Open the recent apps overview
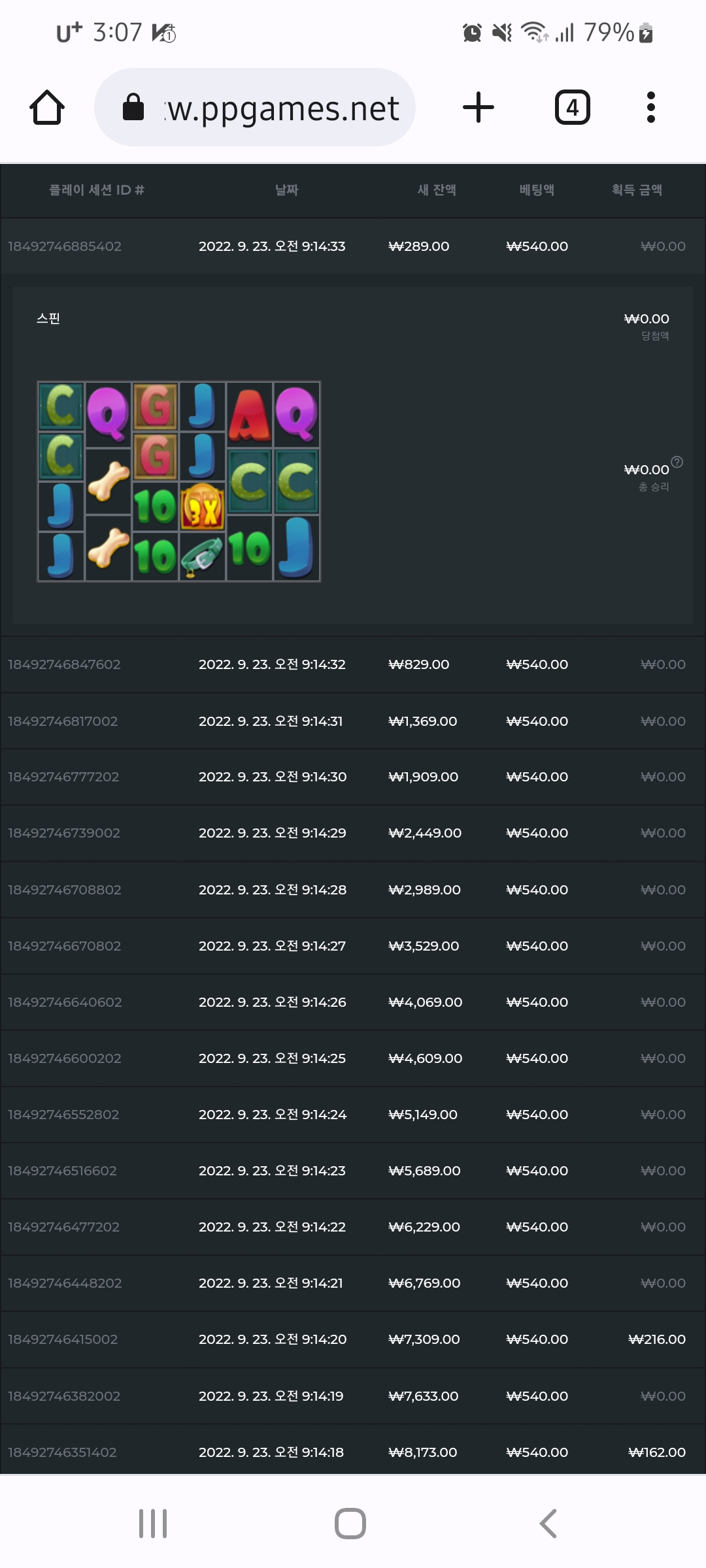This screenshot has width=706, height=1568. [153, 1524]
